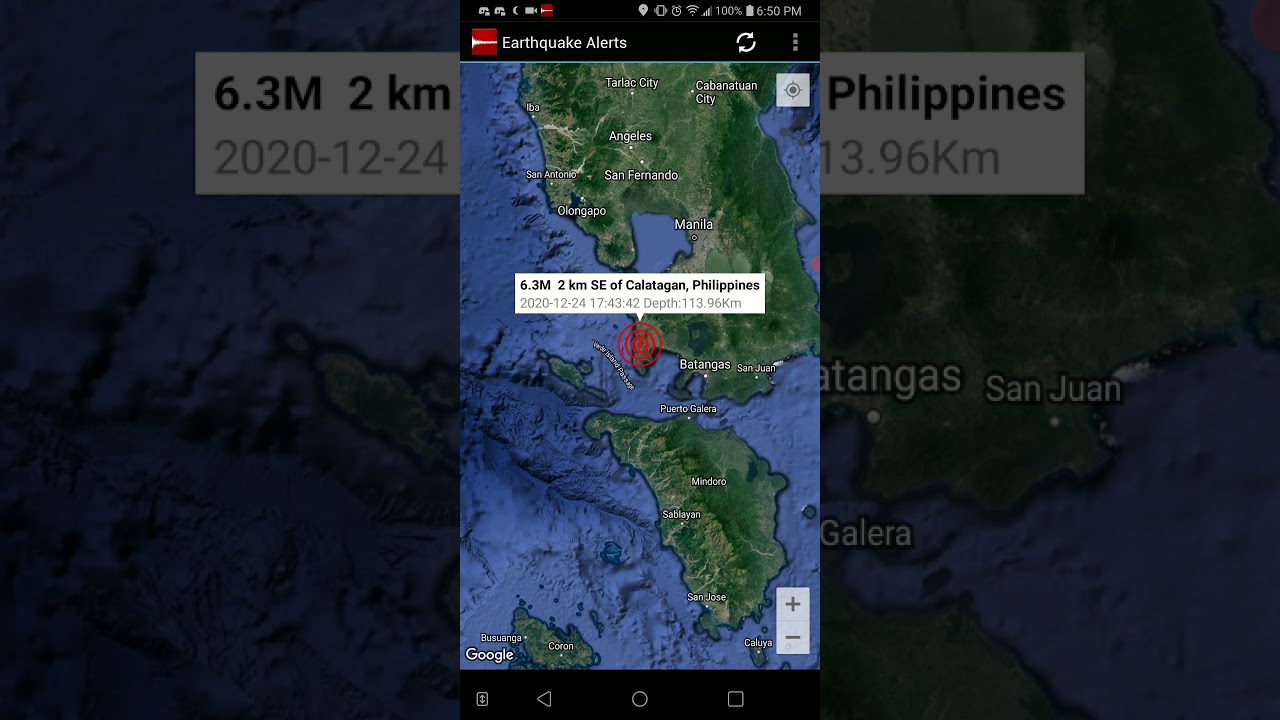Screen dimensions: 1280x720
Task: Zoom out of the map
Action: pyautogui.click(x=792, y=637)
